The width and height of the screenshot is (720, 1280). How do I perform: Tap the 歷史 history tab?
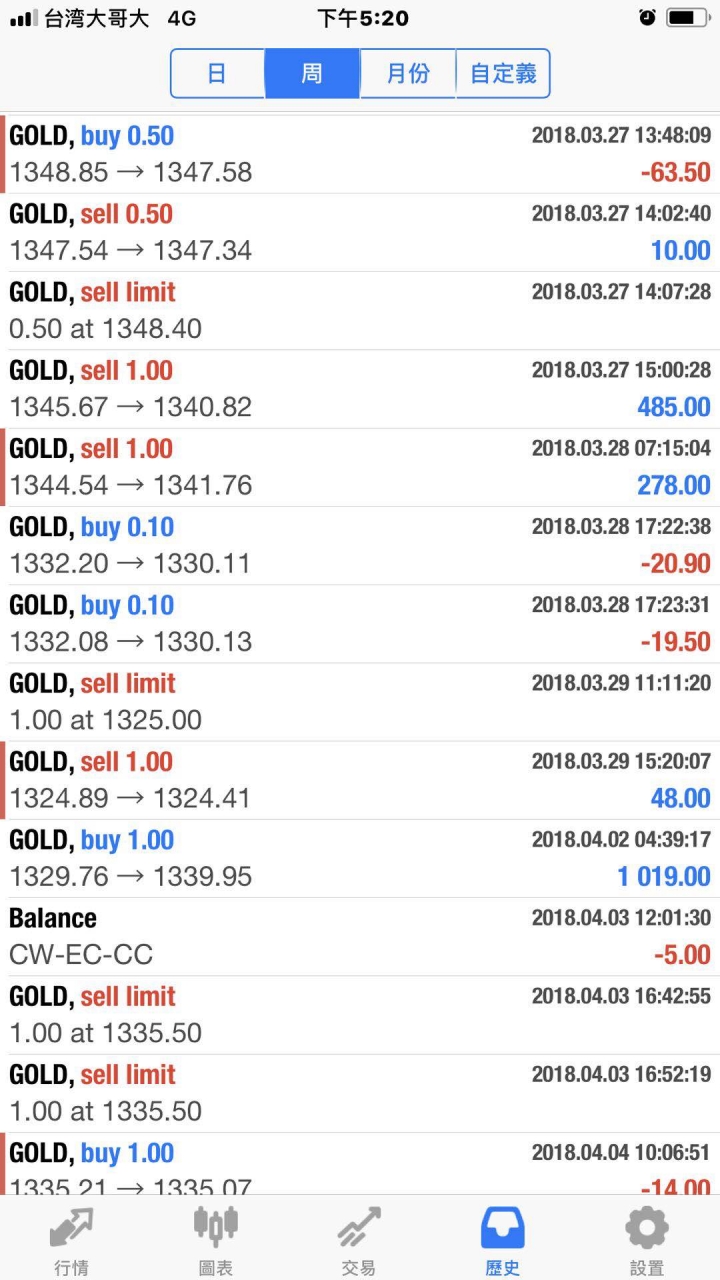[x=503, y=1239]
